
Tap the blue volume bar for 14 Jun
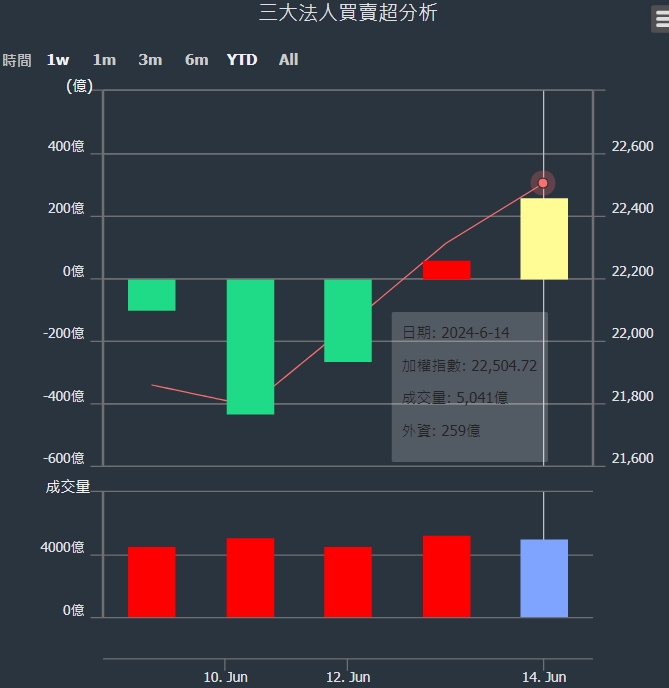click(x=544, y=578)
